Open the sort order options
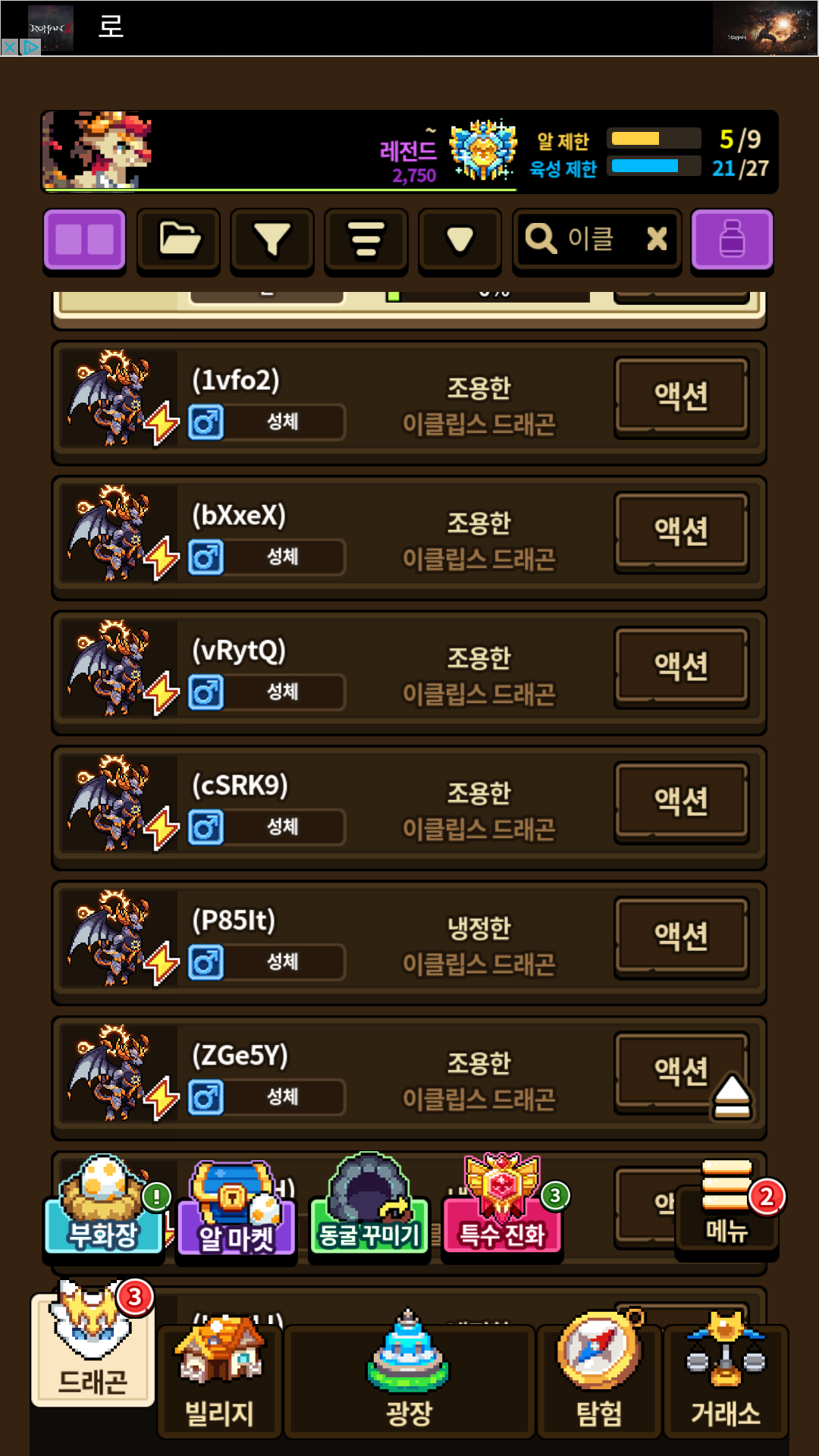Viewport: 819px width, 1456px height. click(x=366, y=240)
